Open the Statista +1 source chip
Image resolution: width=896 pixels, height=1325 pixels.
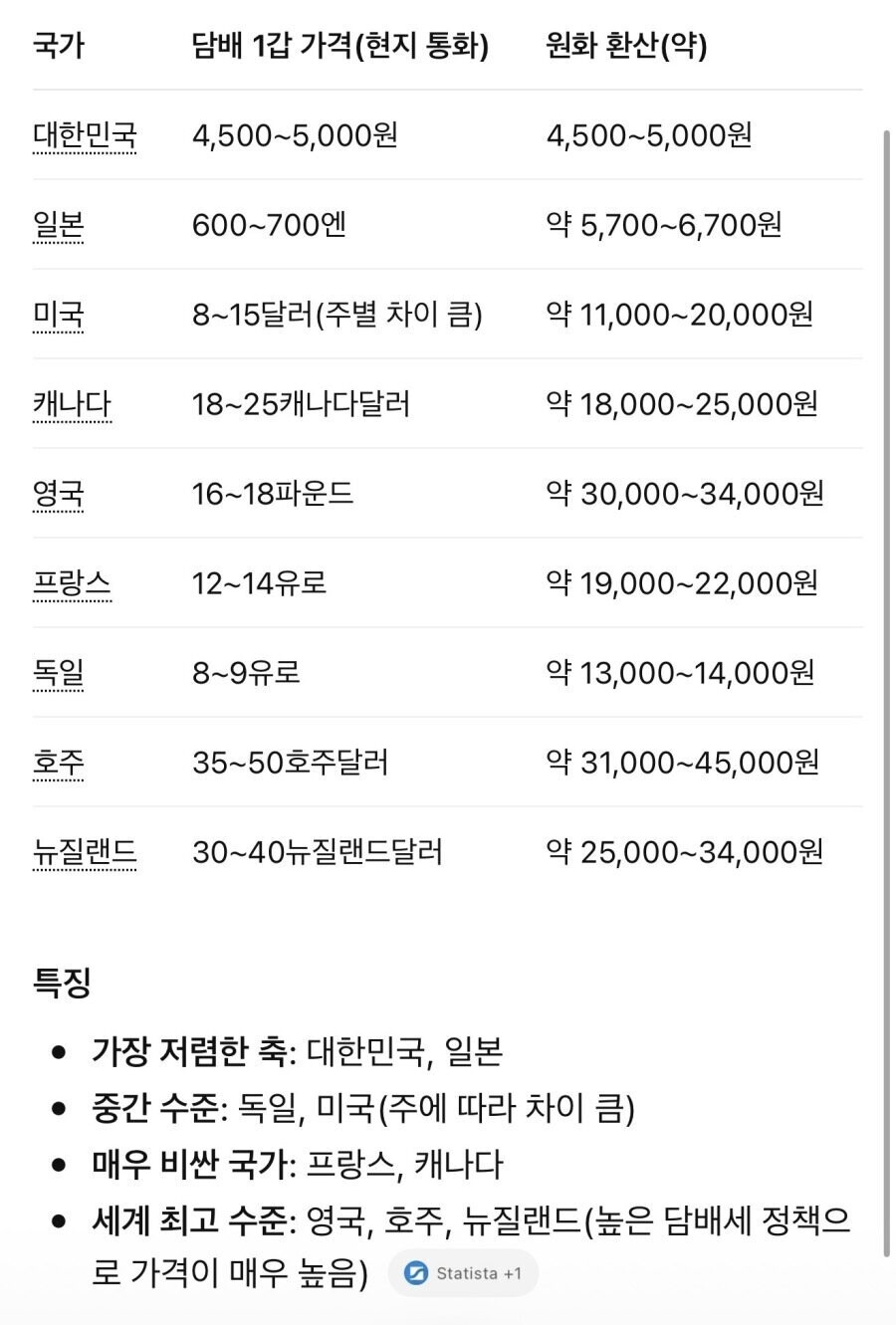click(463, 1273)
